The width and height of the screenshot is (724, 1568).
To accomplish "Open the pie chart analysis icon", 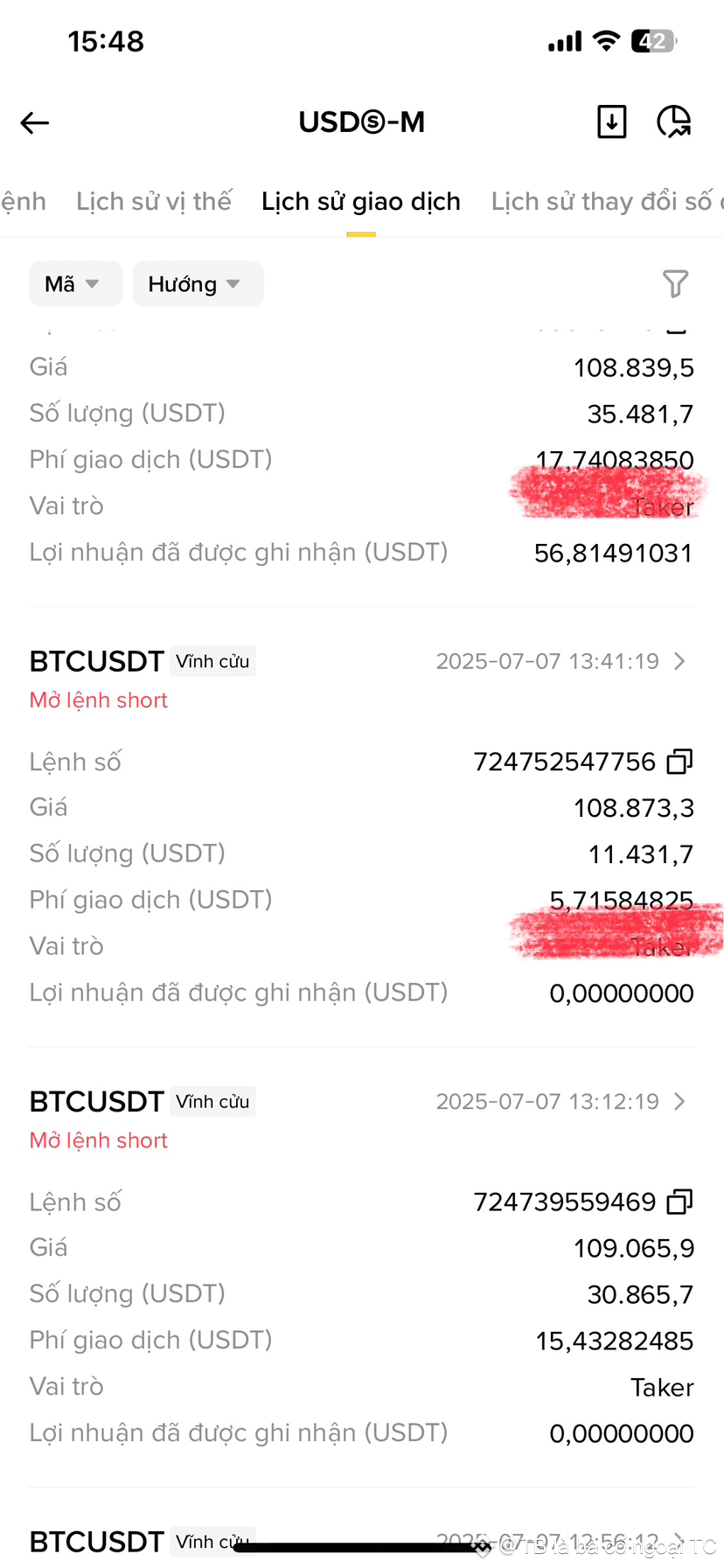I will tap(674, 122).
